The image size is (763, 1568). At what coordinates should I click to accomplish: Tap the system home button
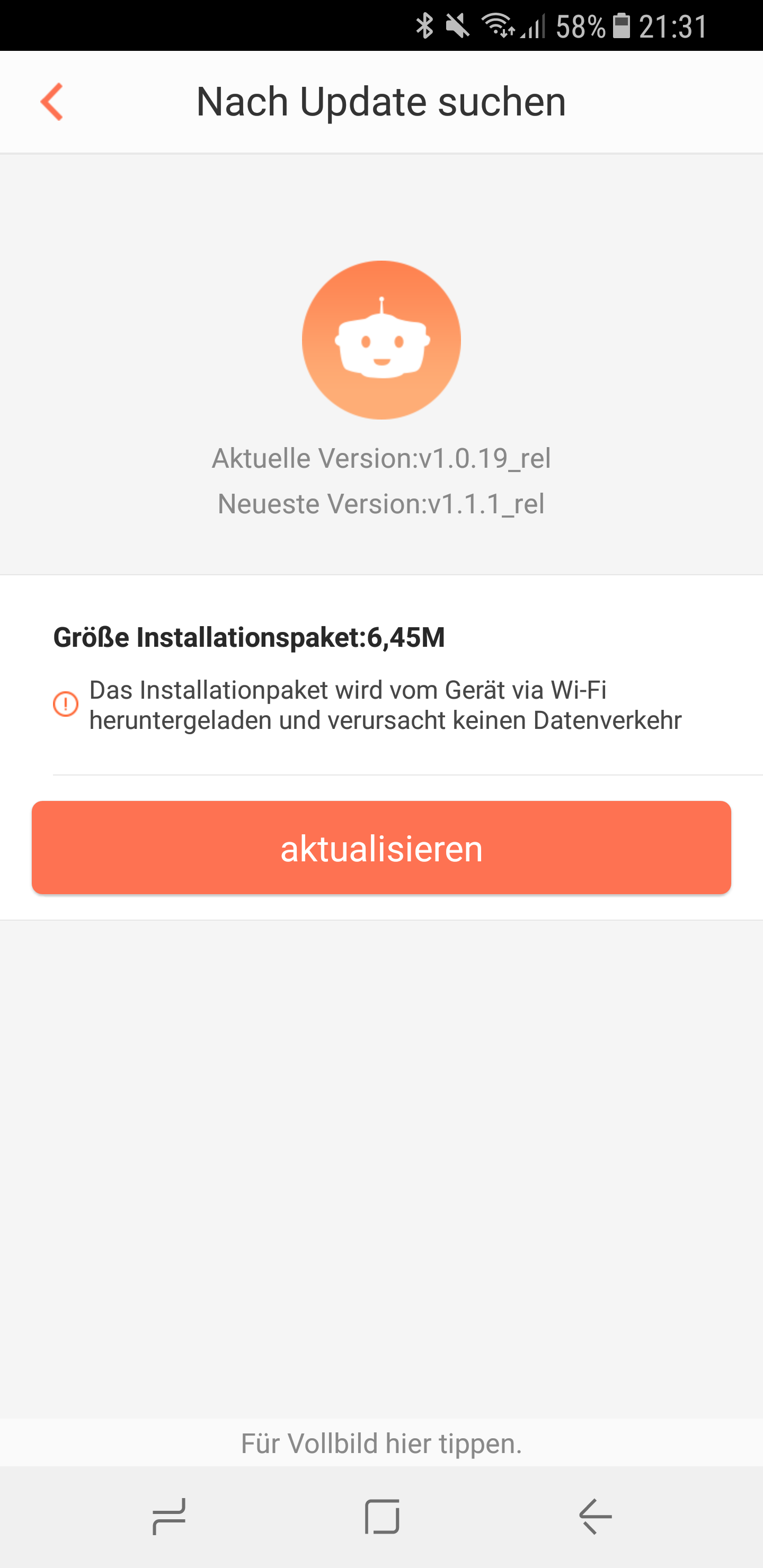382,1516
